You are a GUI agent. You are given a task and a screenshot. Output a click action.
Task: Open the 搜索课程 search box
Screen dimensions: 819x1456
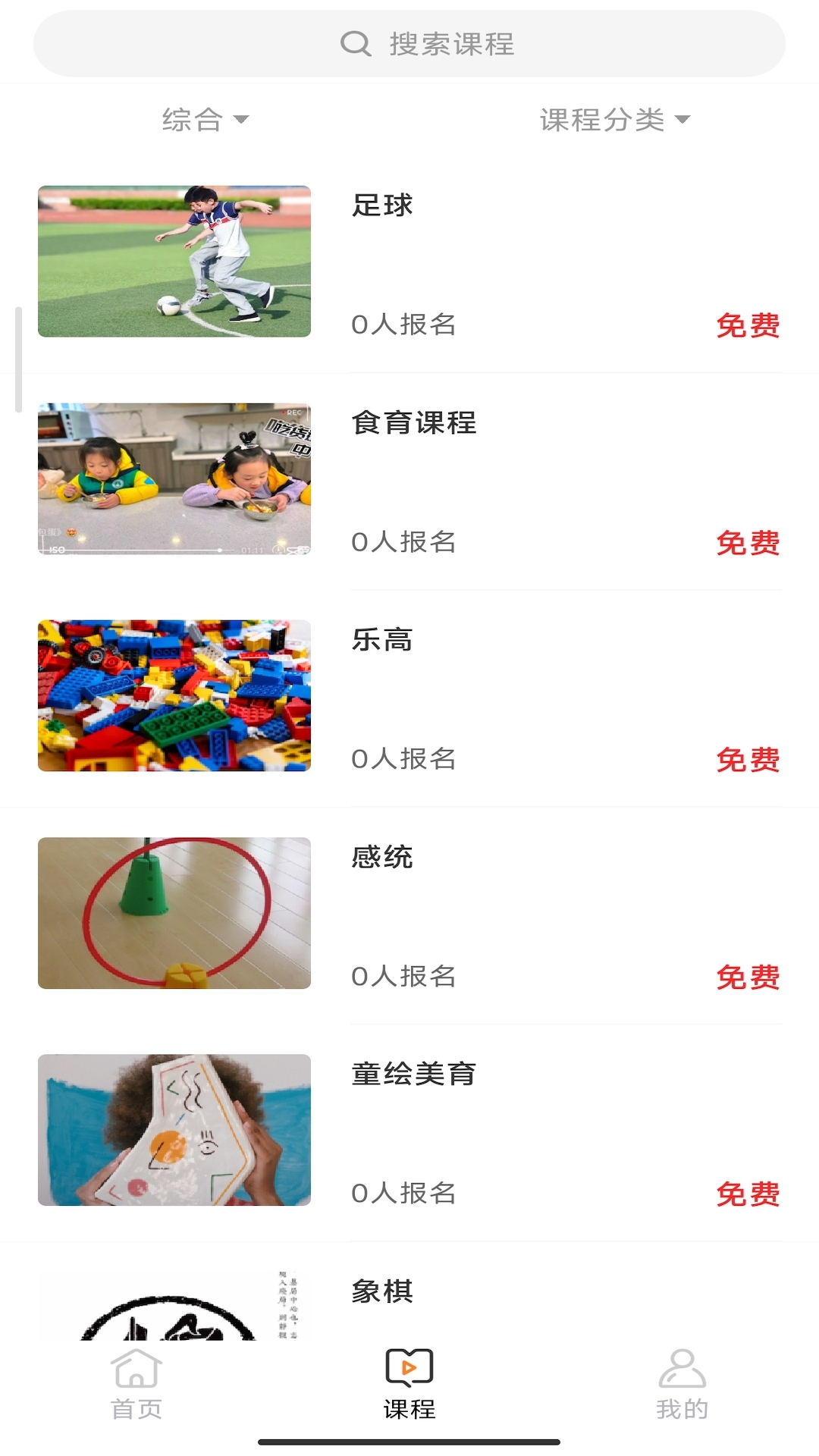click(409, 44)
